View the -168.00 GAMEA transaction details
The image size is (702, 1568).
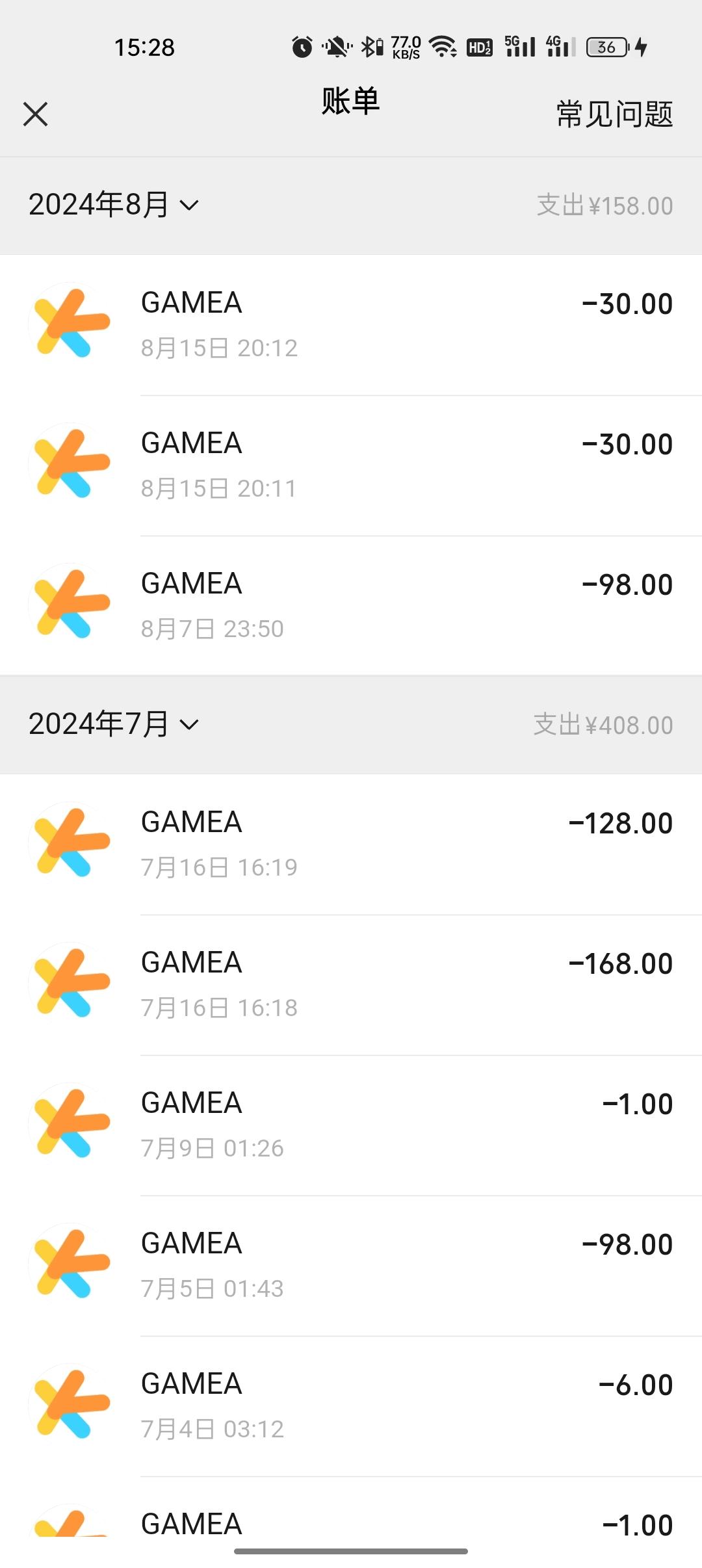[351, 984]
